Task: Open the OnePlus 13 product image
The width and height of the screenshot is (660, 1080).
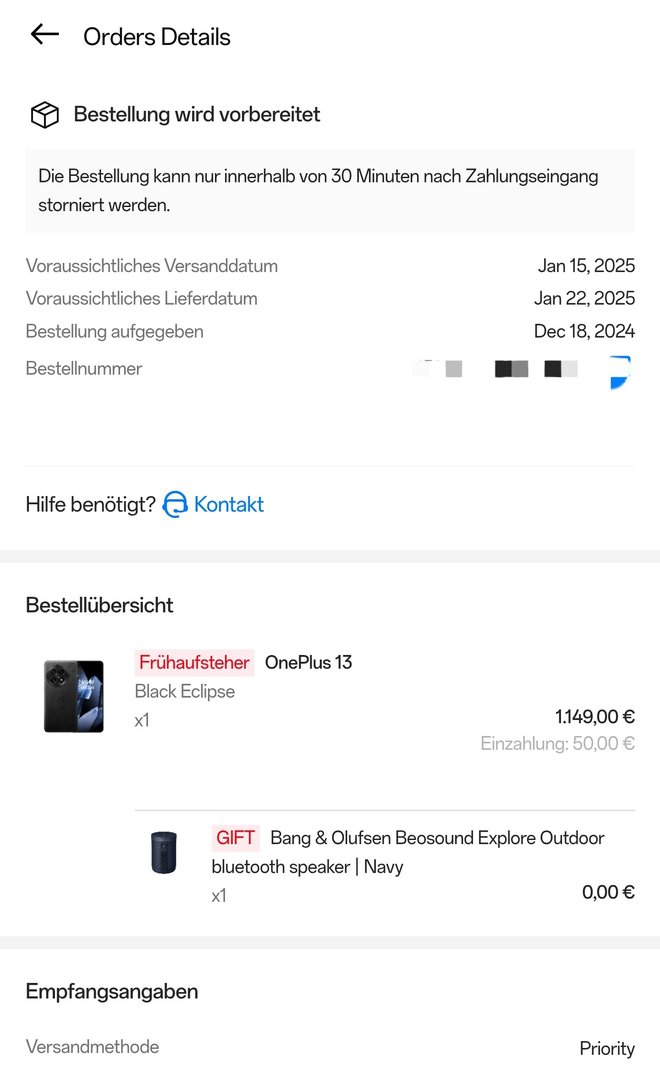Action: tap(73, 696)
